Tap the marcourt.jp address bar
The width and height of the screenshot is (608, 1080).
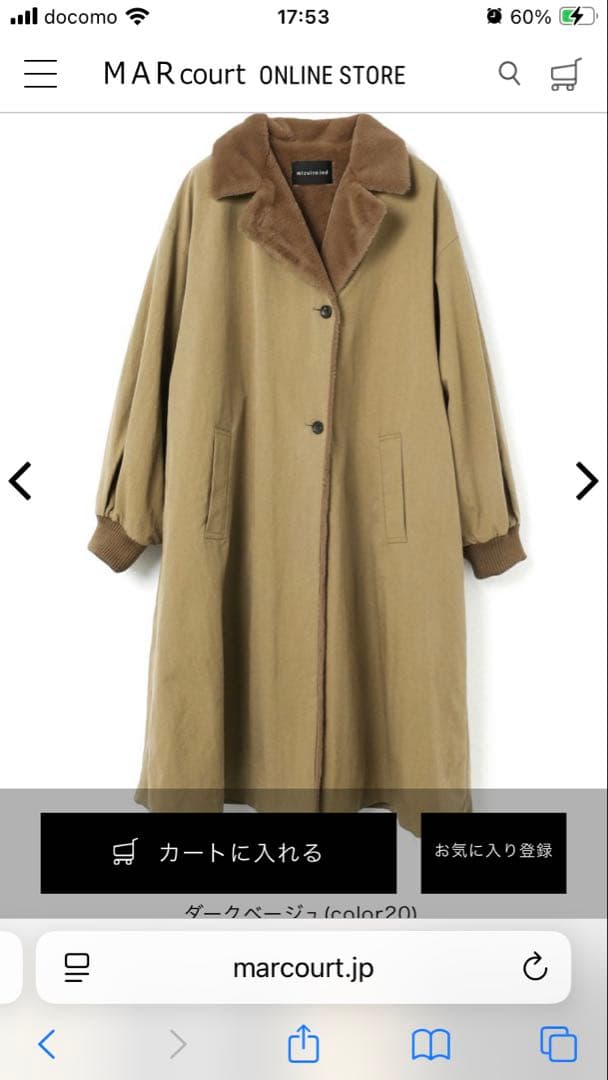click(x=303, y=967)
